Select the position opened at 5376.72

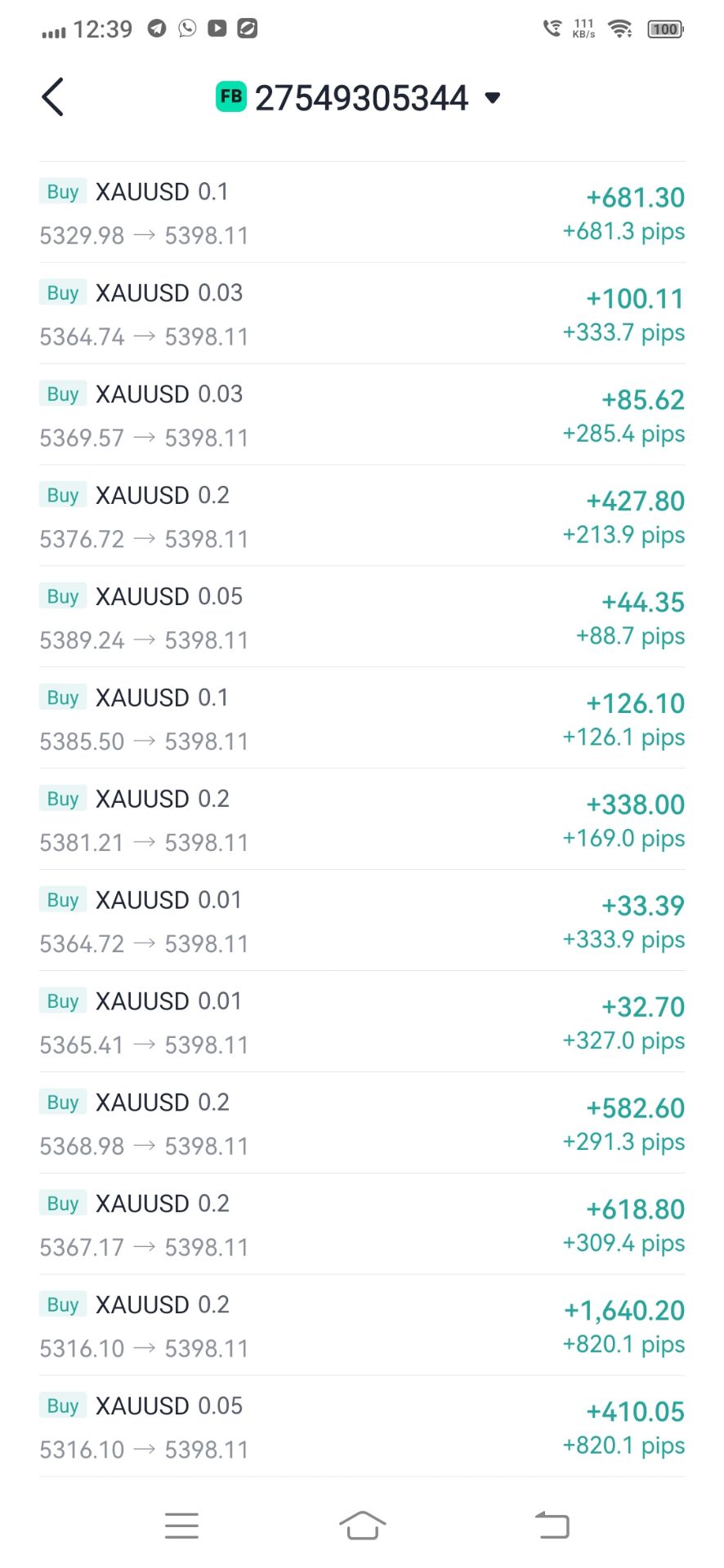(x=361, y=517)
